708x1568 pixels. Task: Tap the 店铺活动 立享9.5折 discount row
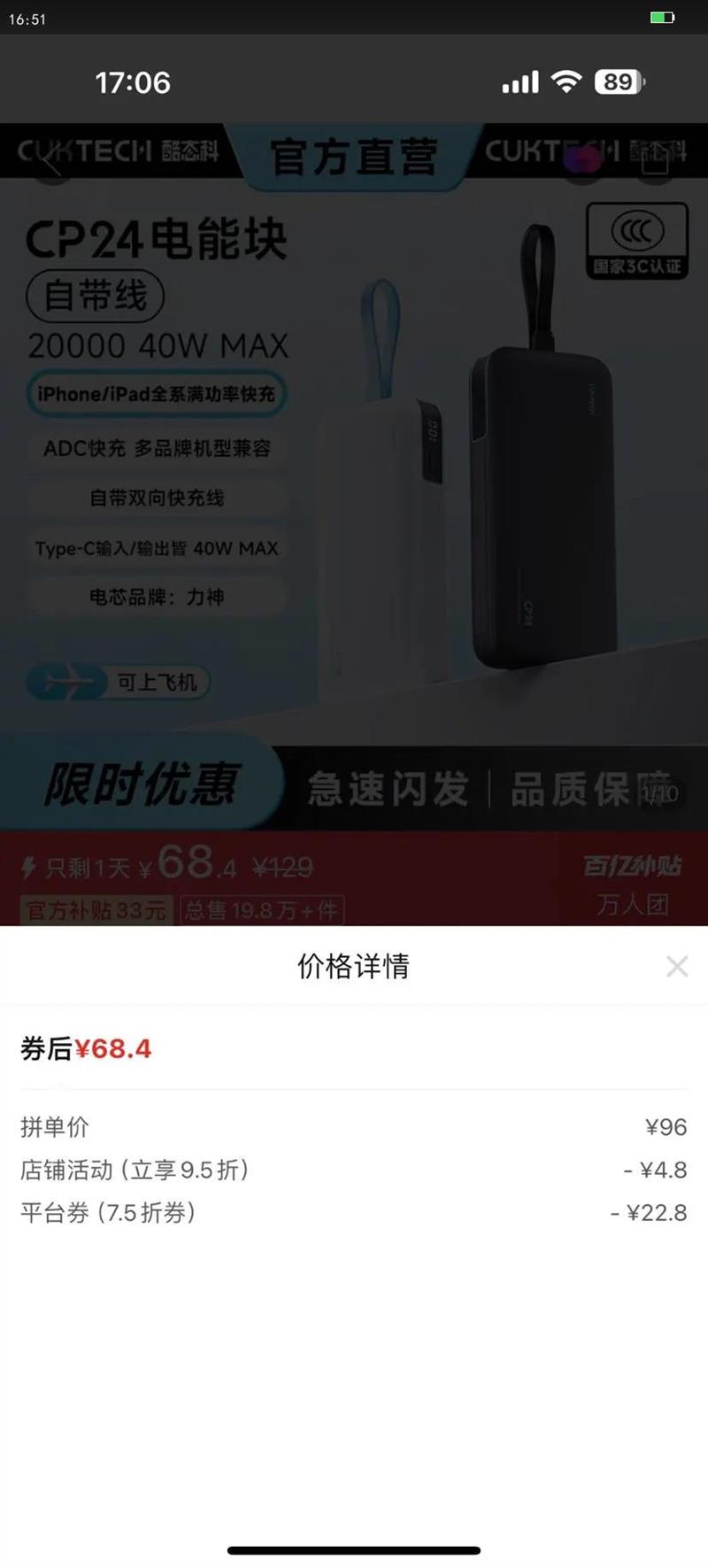pos(354,1170)
